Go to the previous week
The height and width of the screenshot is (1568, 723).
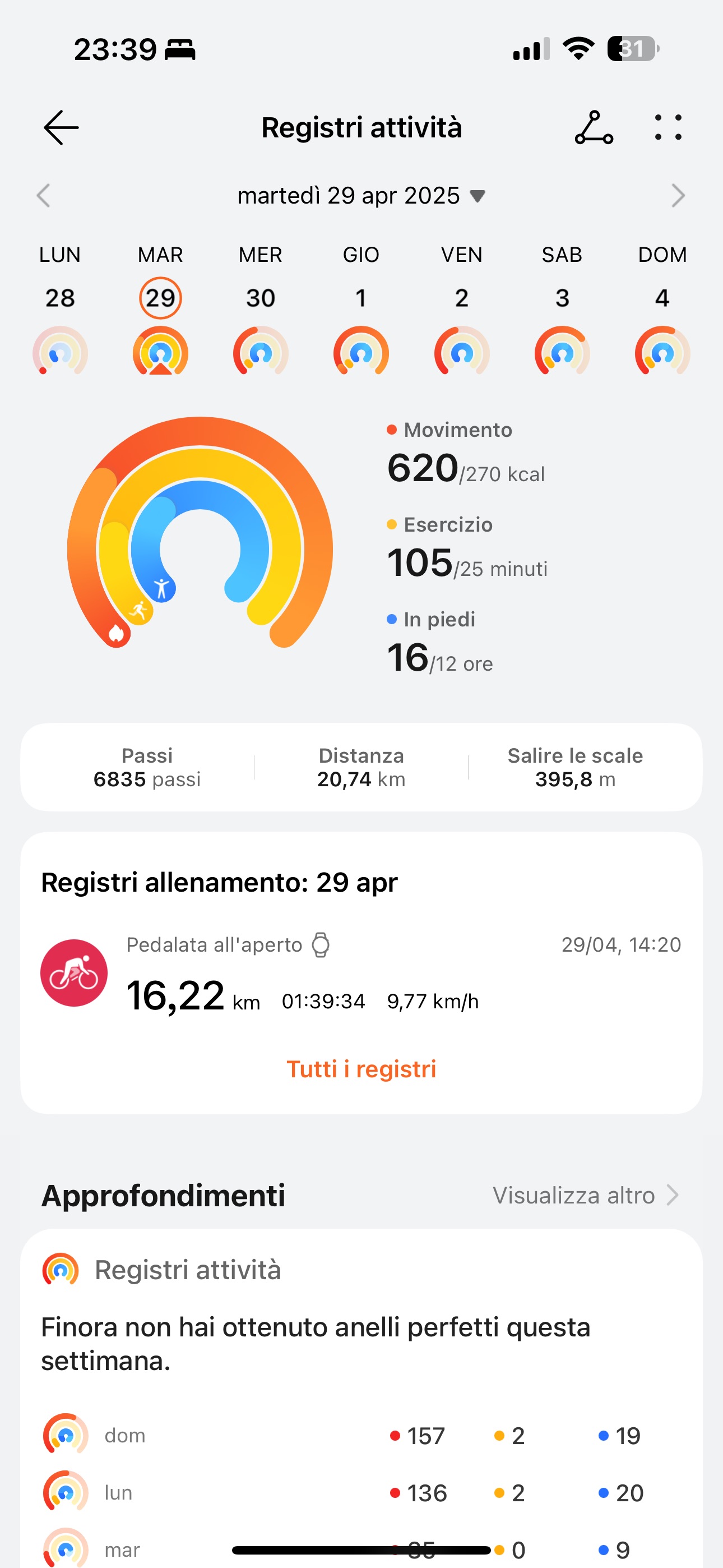(x=43, y=196)
